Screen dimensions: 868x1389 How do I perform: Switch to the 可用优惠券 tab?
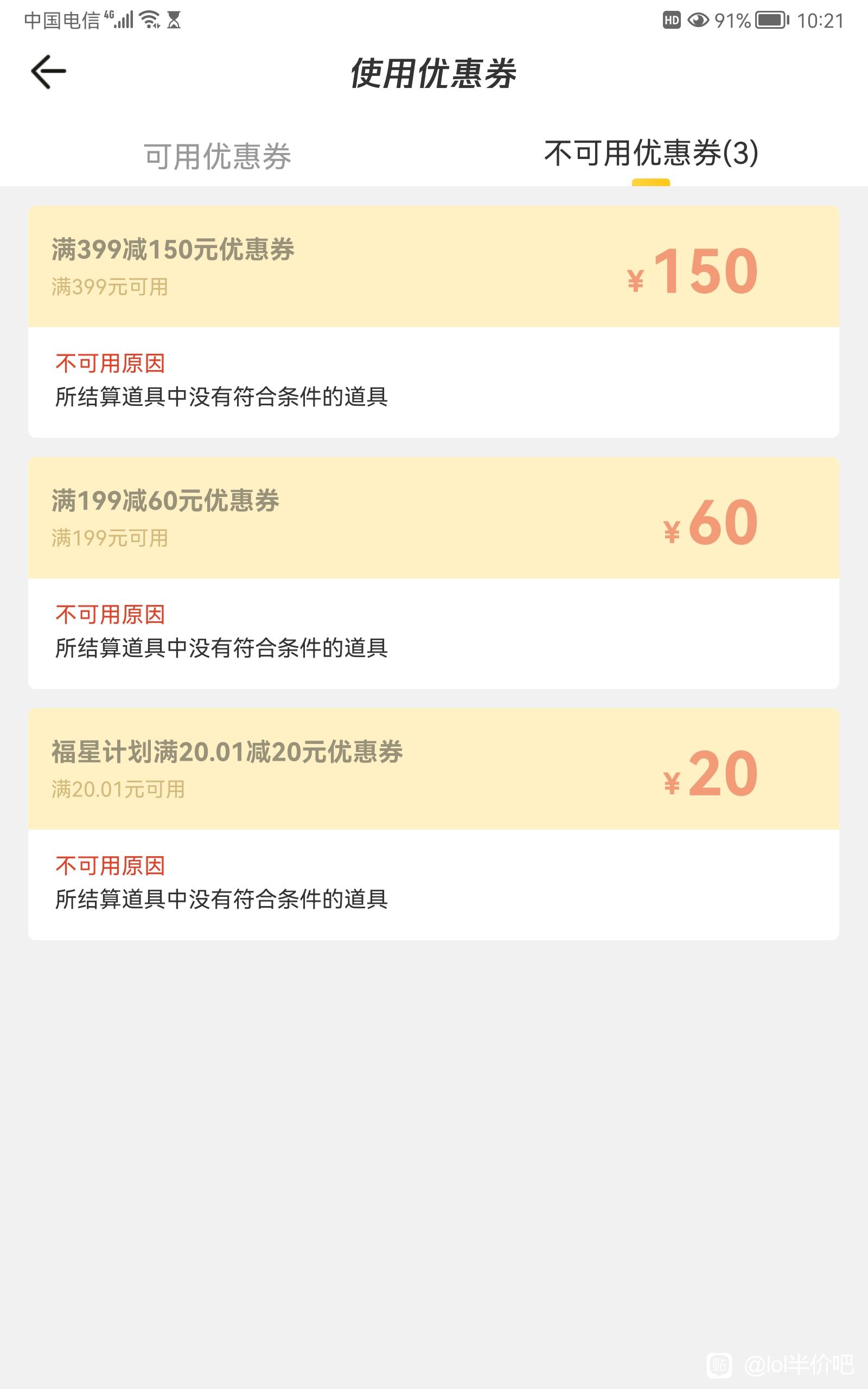pyautogui.click(x=217, y=156)
